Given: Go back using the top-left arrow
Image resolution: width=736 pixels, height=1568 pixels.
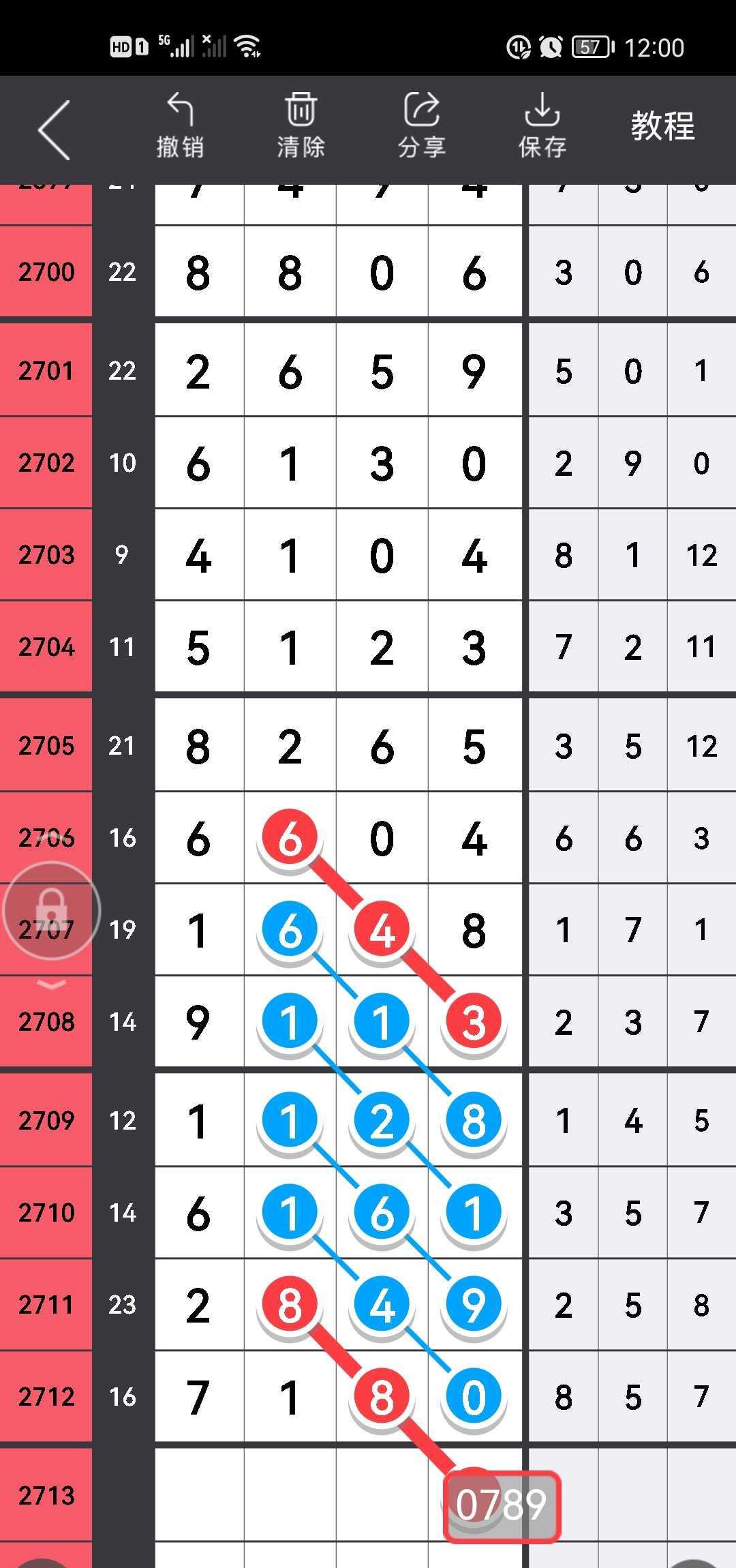Looking at the screenshot, I should 55,130.
